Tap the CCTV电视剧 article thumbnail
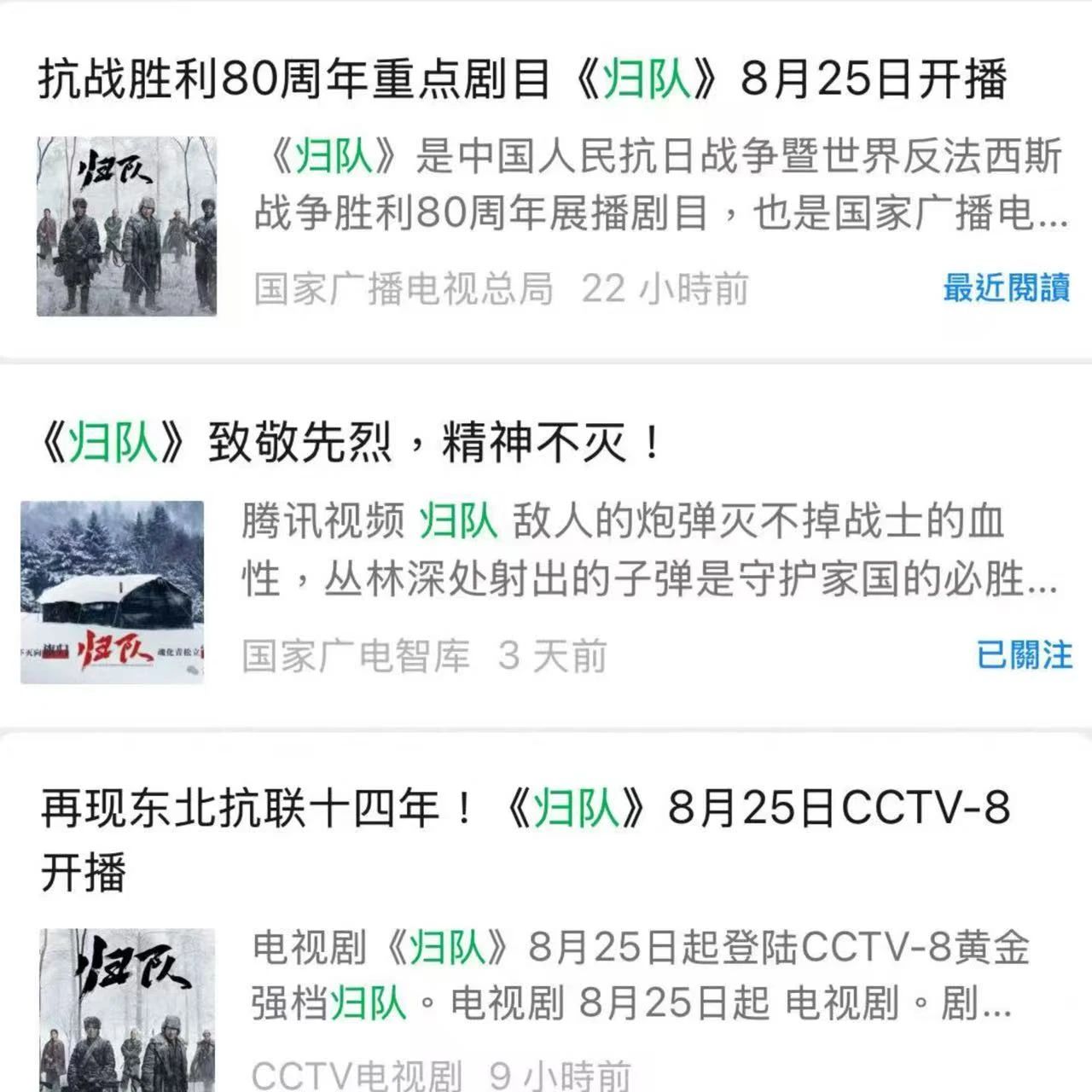Viewport: 1092px width, 1092px height. (127, 1008)
